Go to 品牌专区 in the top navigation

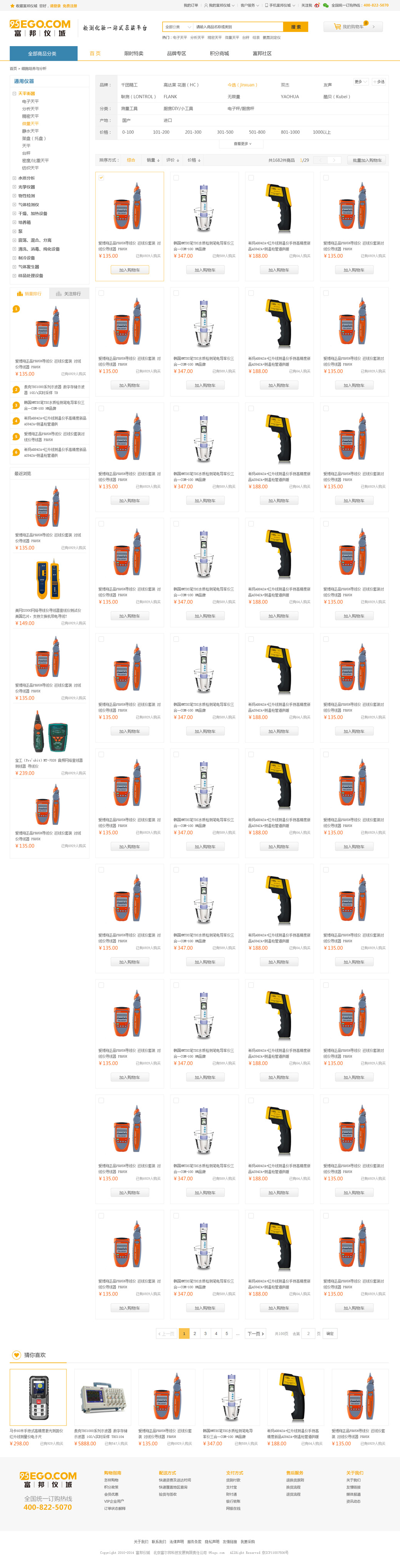click(176, 53)
